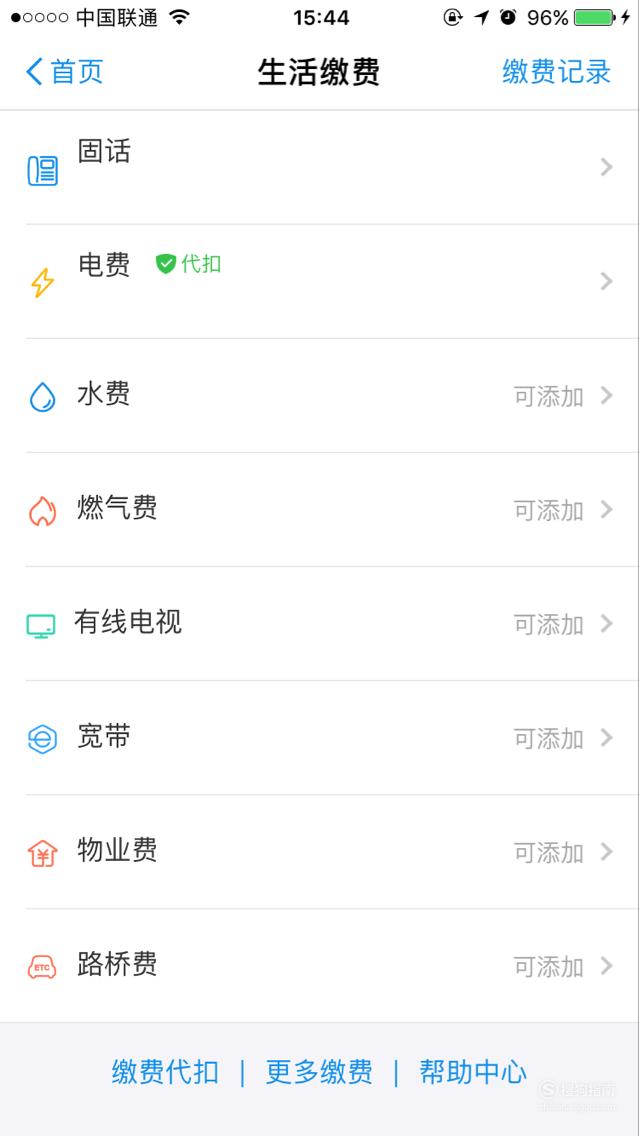This screenshot has width=639, height=1136.
Task: Choose the 宽带 broadband row
Action: pos(320,738)
